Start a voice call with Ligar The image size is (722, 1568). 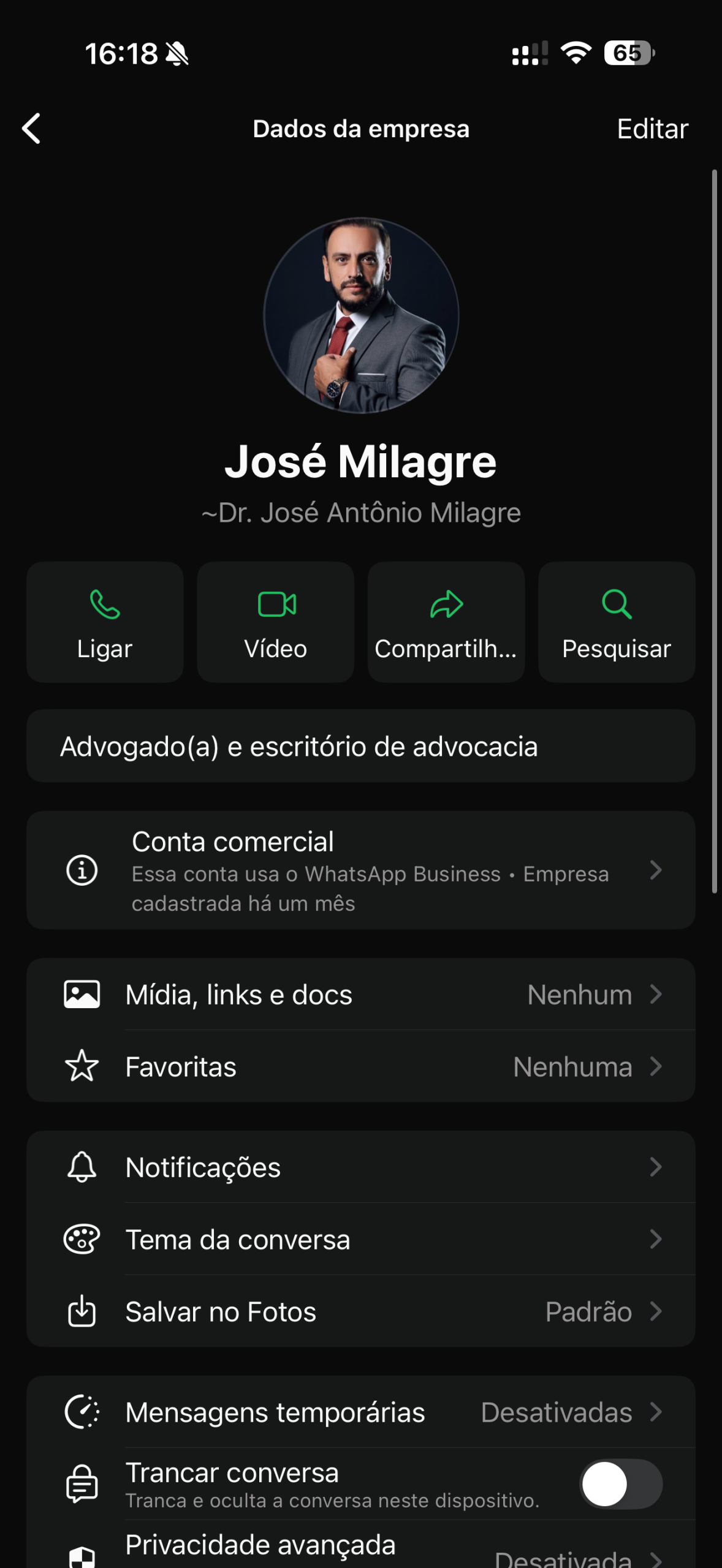[105, 622]
